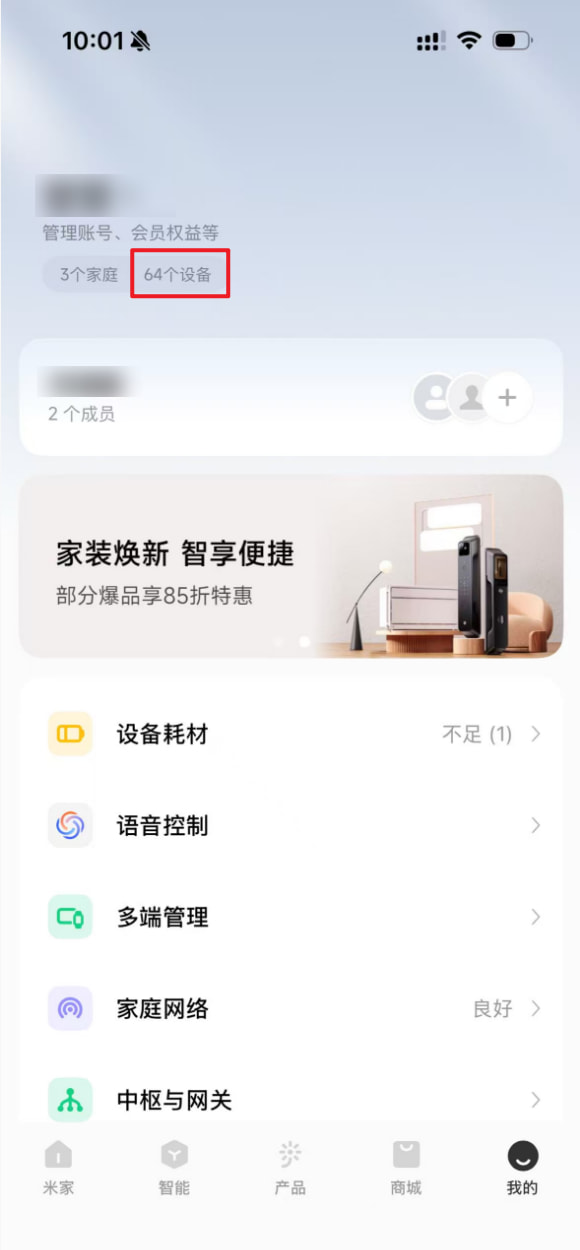Open 语音控制 settings
Screen dimensions: 580x1250
pos(291,825)
